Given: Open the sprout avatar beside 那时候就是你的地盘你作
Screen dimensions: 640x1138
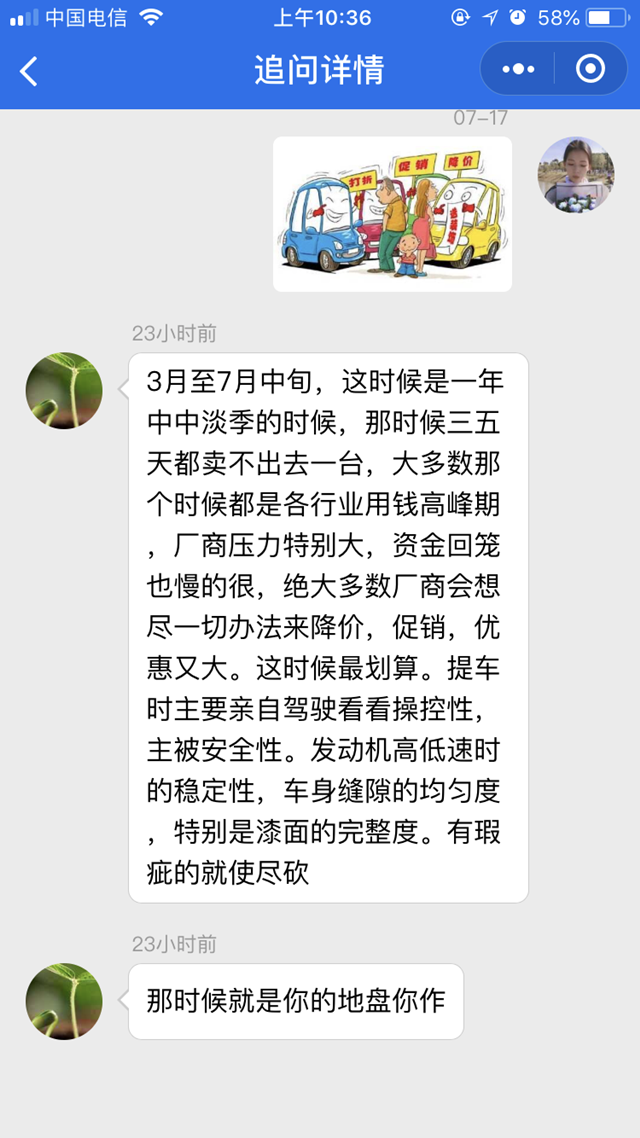Looking at the screenshot, I should pyautogui.click(x=64, y=1001).
